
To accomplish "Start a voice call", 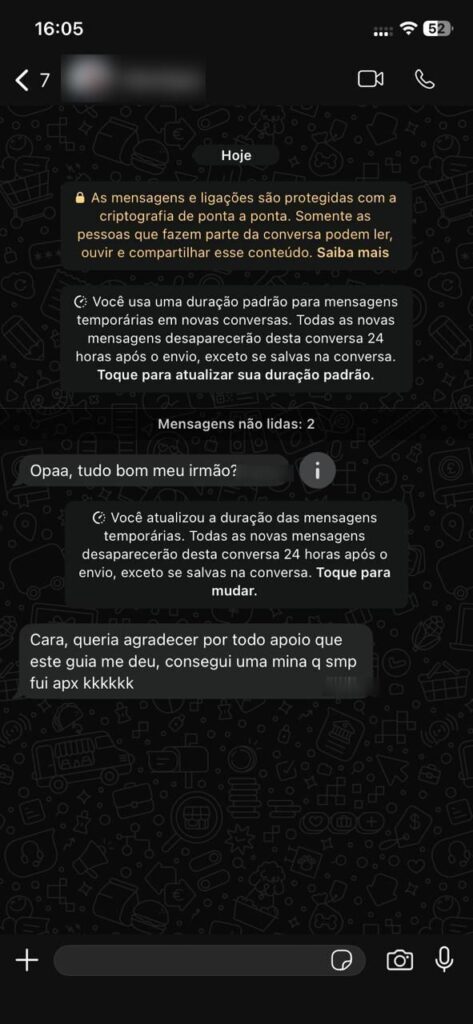I will [425, 79].
